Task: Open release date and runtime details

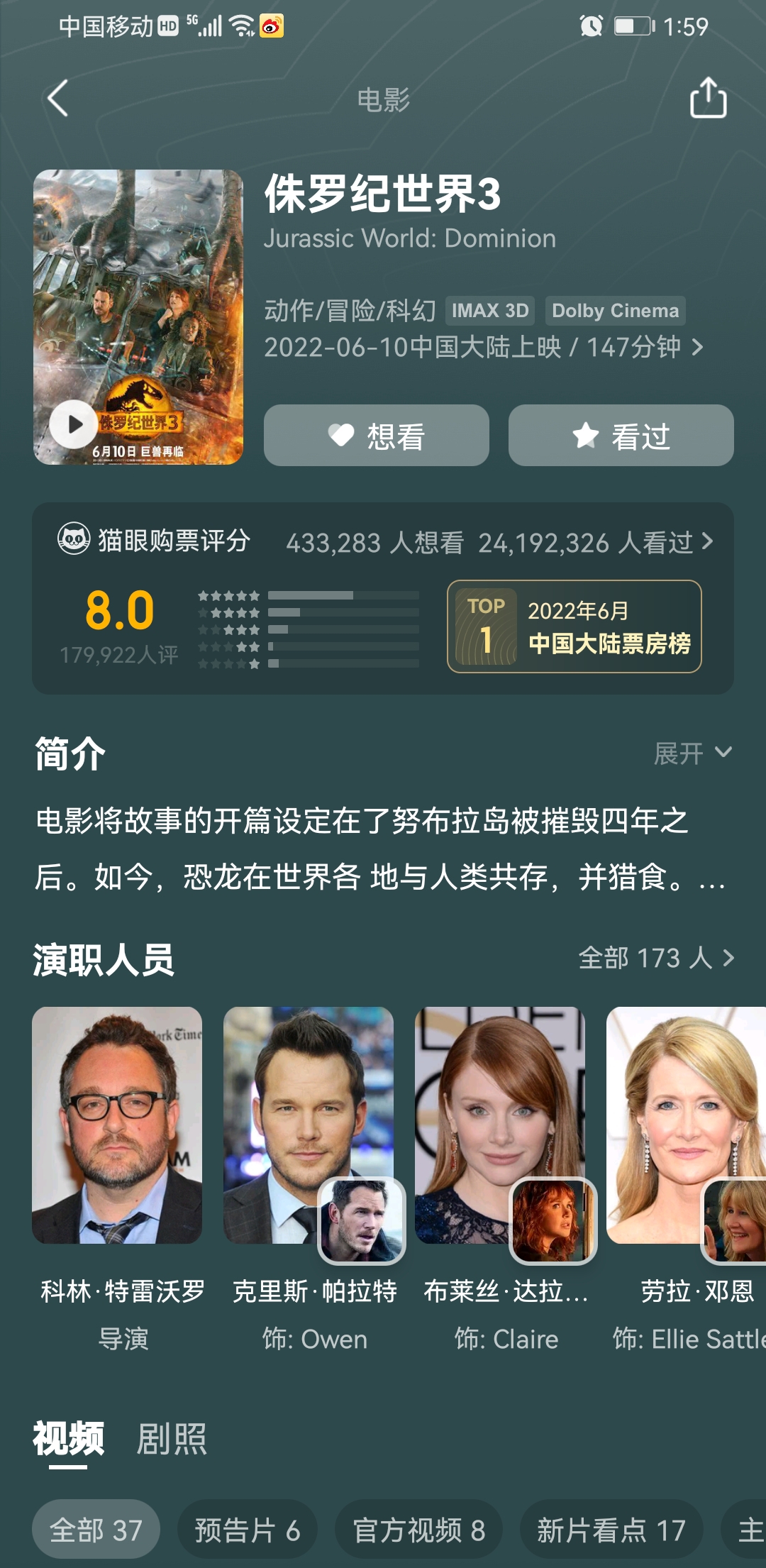Action: (x=482, y=348)
